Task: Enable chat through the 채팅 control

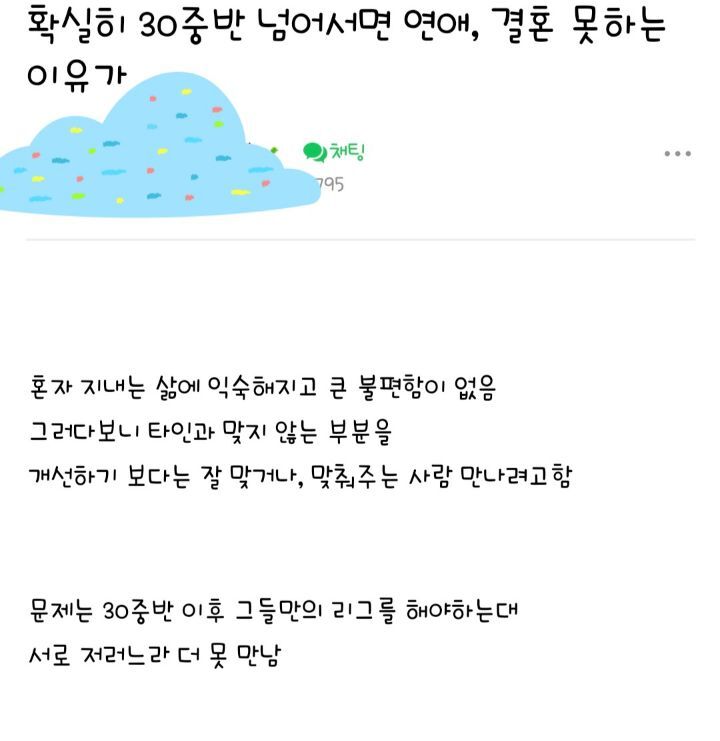Action: coord(330,150)
